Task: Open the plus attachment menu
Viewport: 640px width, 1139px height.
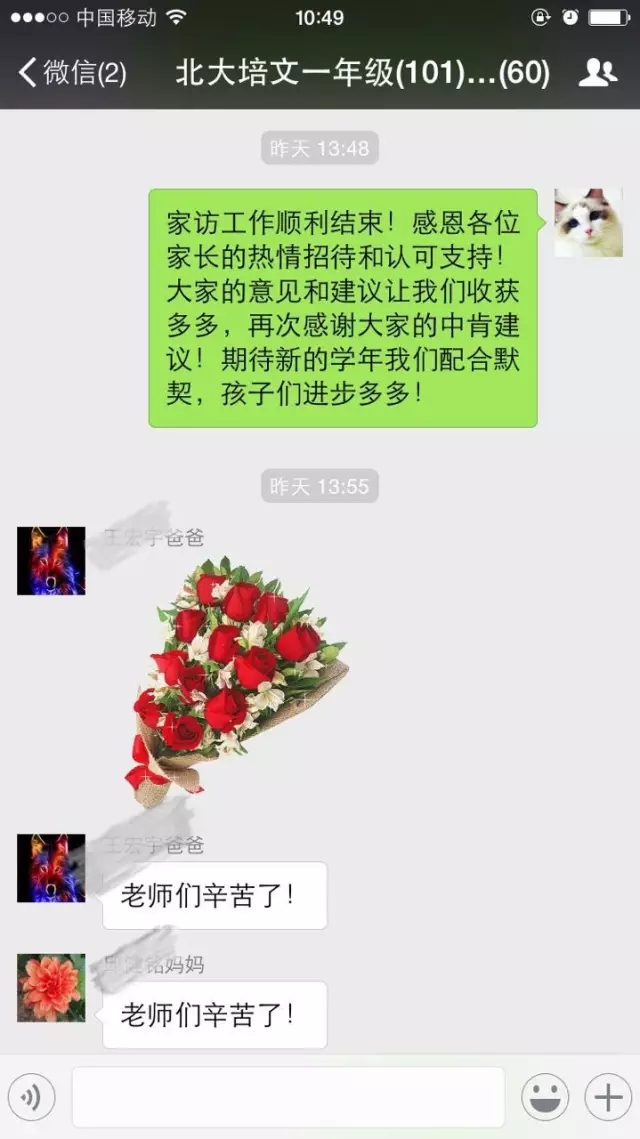Action: click(x=608, y=1098)
